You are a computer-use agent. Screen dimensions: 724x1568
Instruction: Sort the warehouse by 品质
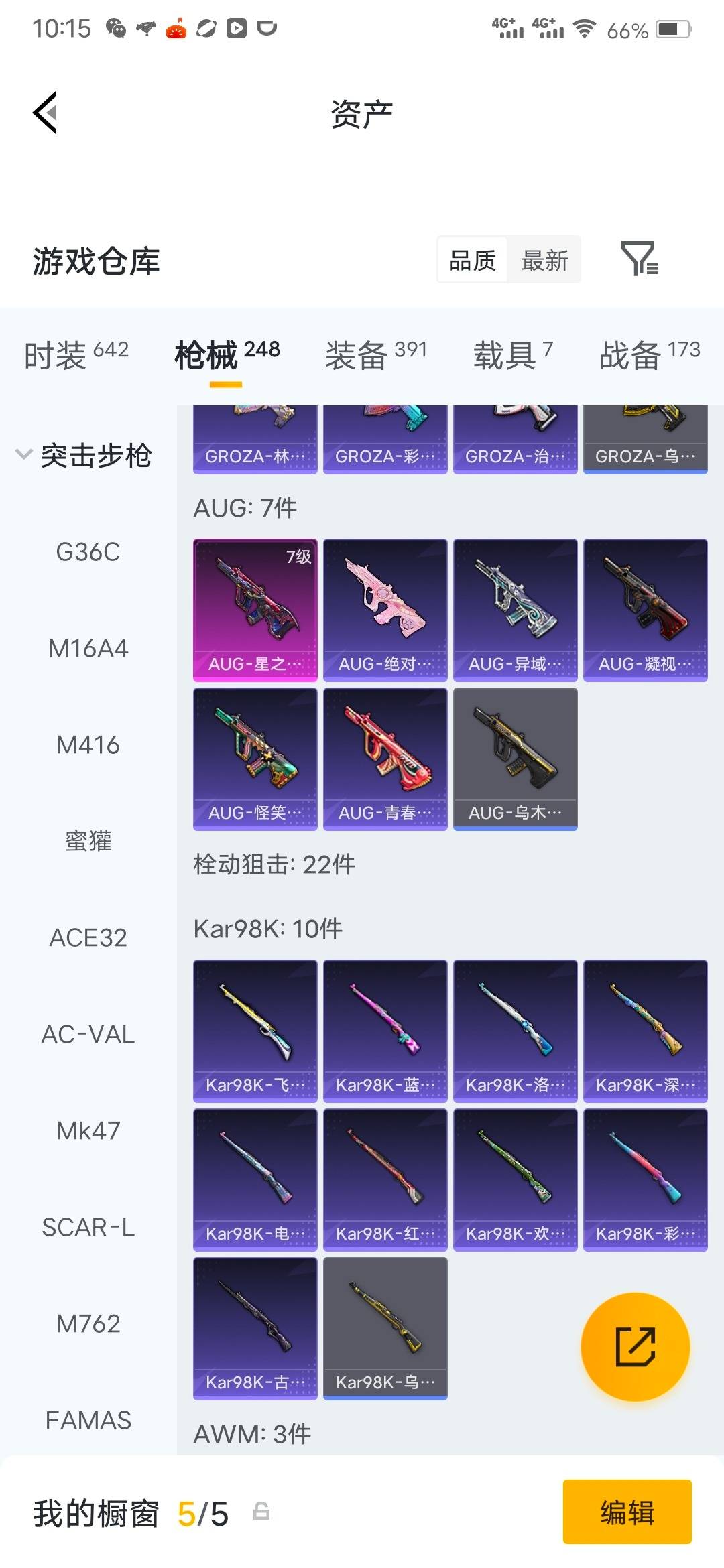click(x=473, y=261)
